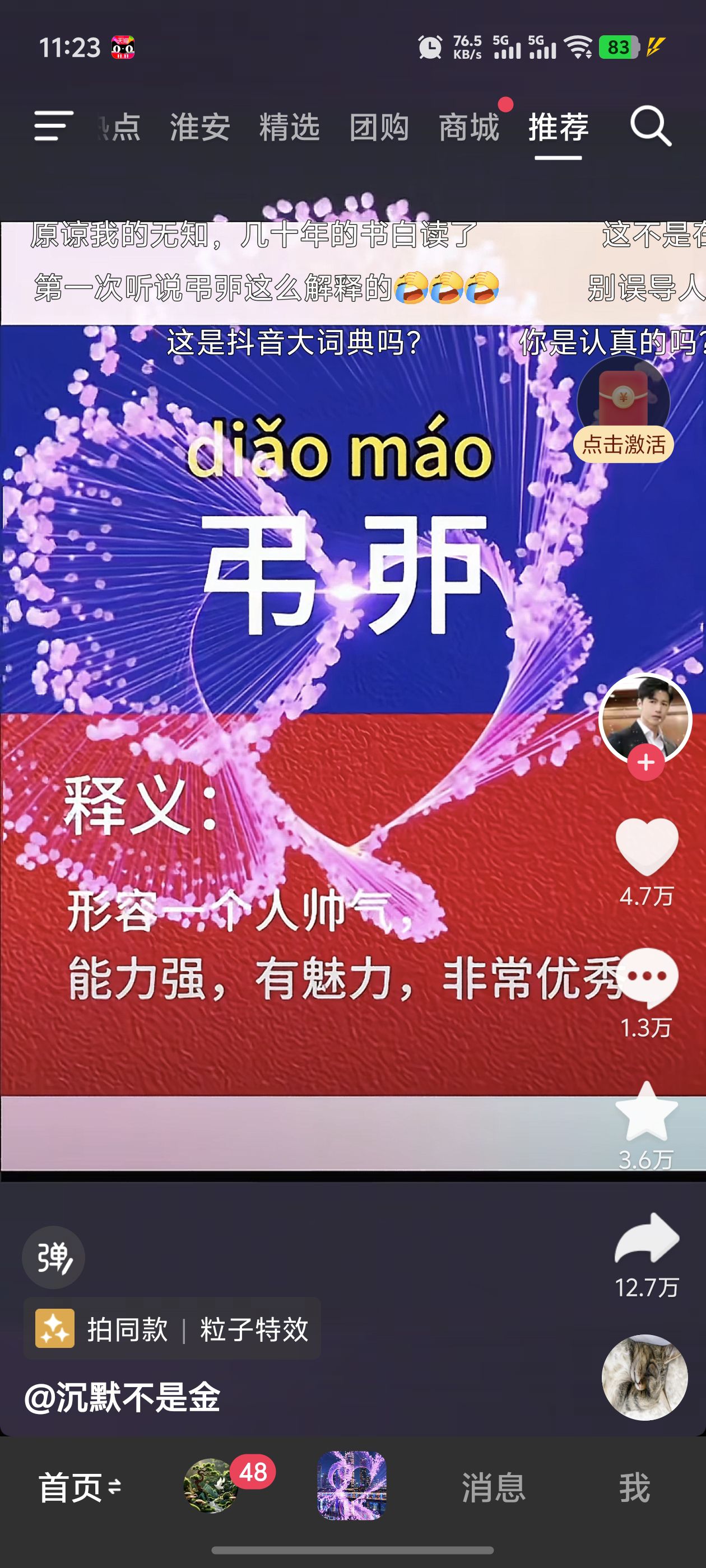Open the side menu button
This screenshot has width=706, height=1568.
coord(54,126)
